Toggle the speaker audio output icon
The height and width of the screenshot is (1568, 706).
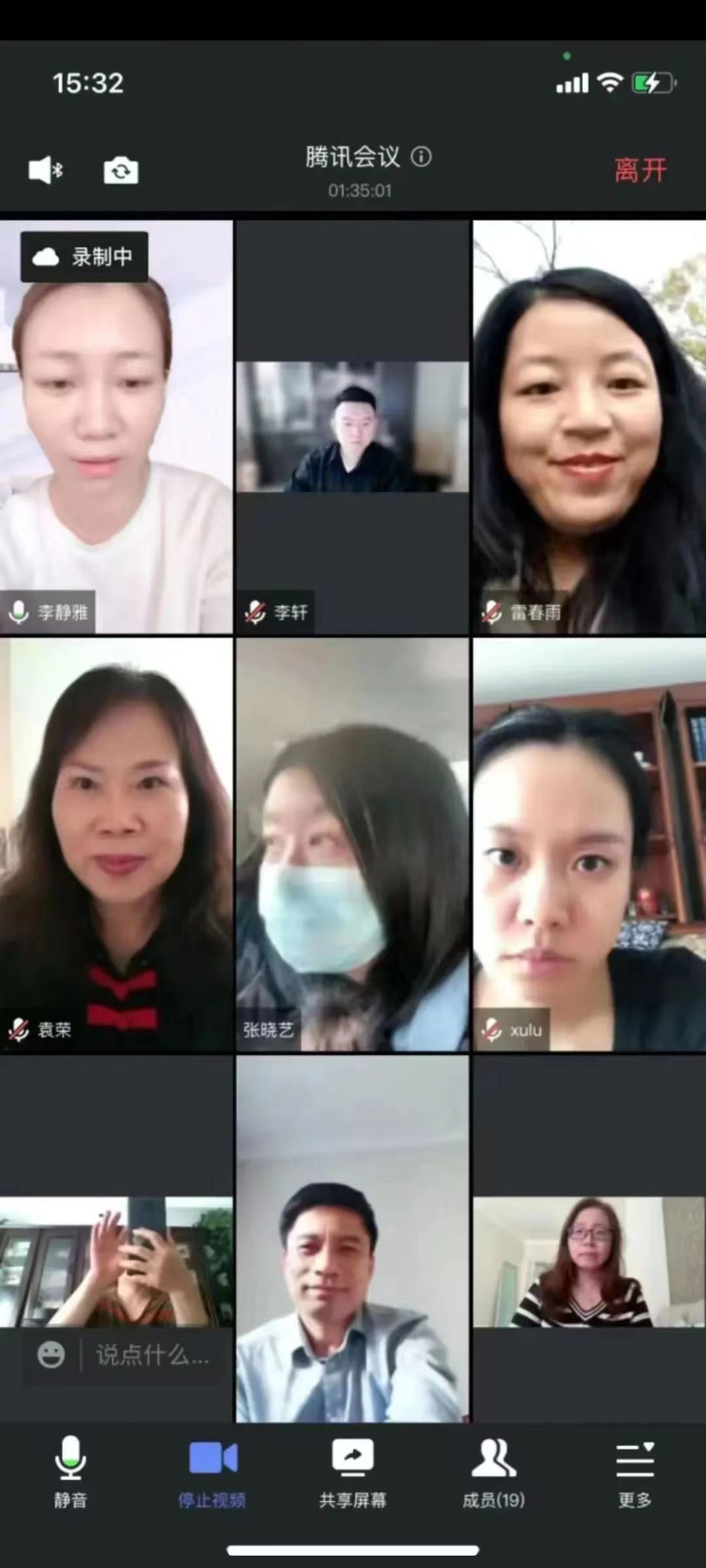46,171
